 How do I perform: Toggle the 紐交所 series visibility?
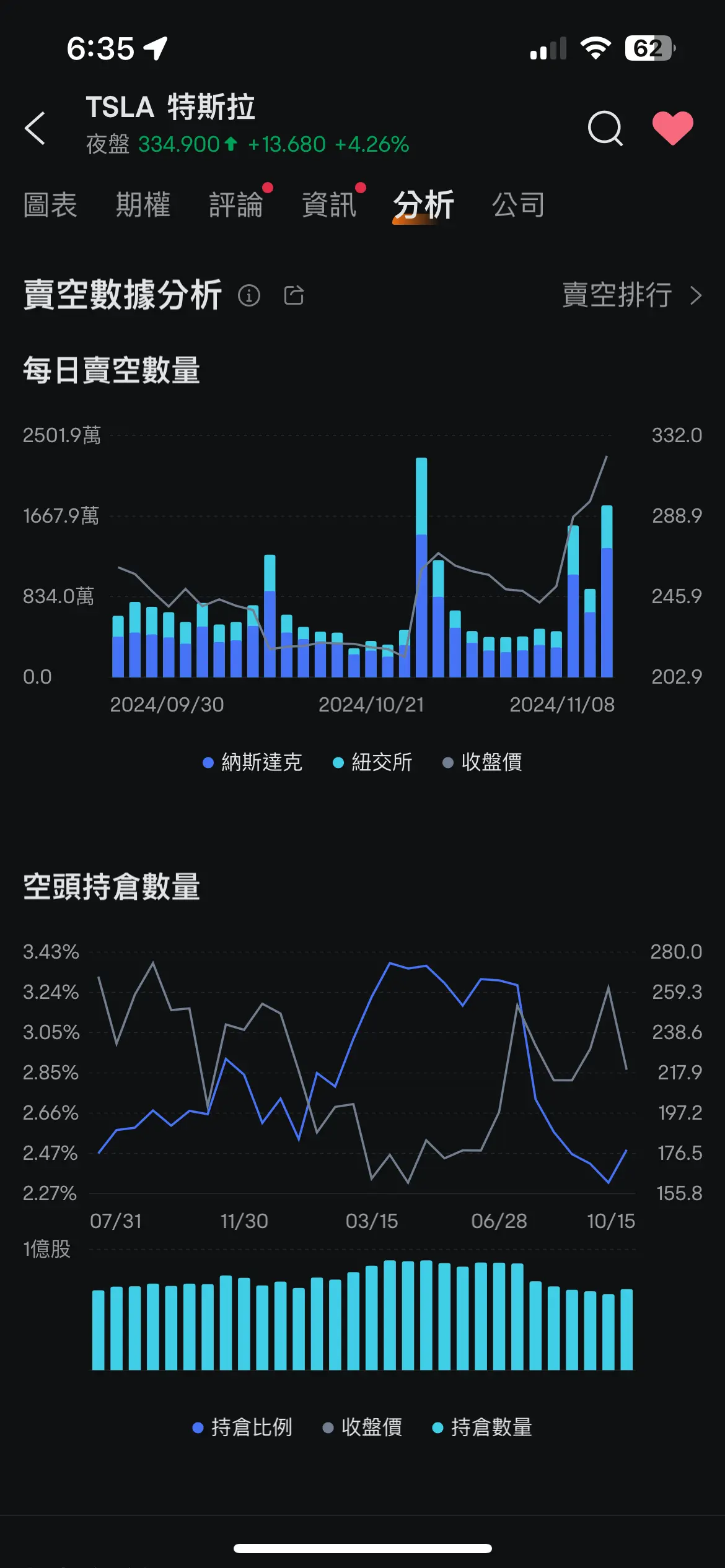click(381, 763)
